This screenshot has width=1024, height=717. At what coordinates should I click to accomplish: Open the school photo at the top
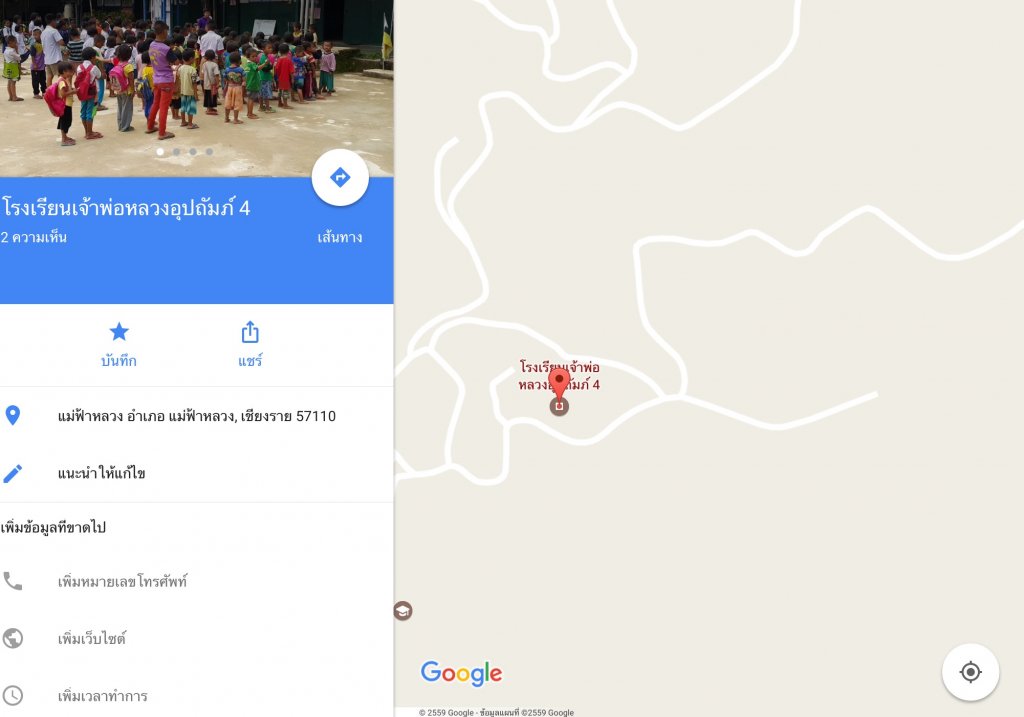click(196, 80)
